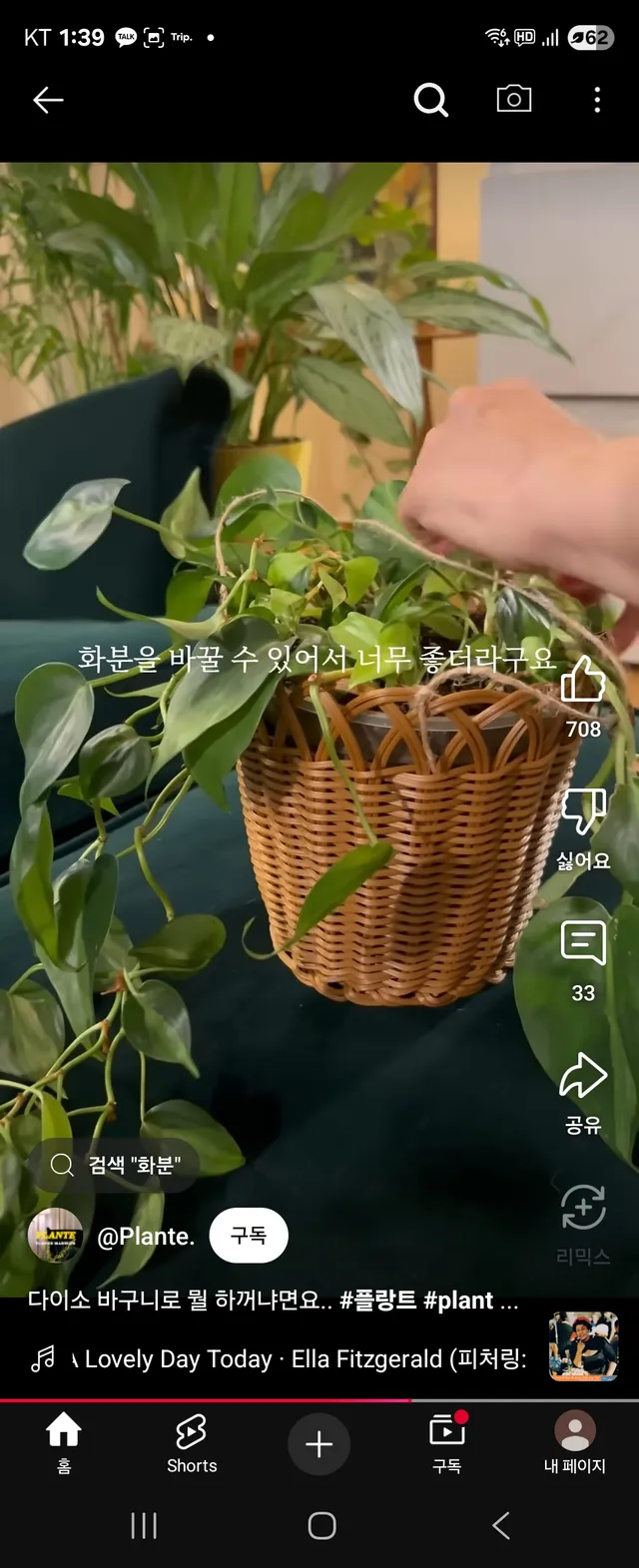Tap the system home button

coord(321,1525)
